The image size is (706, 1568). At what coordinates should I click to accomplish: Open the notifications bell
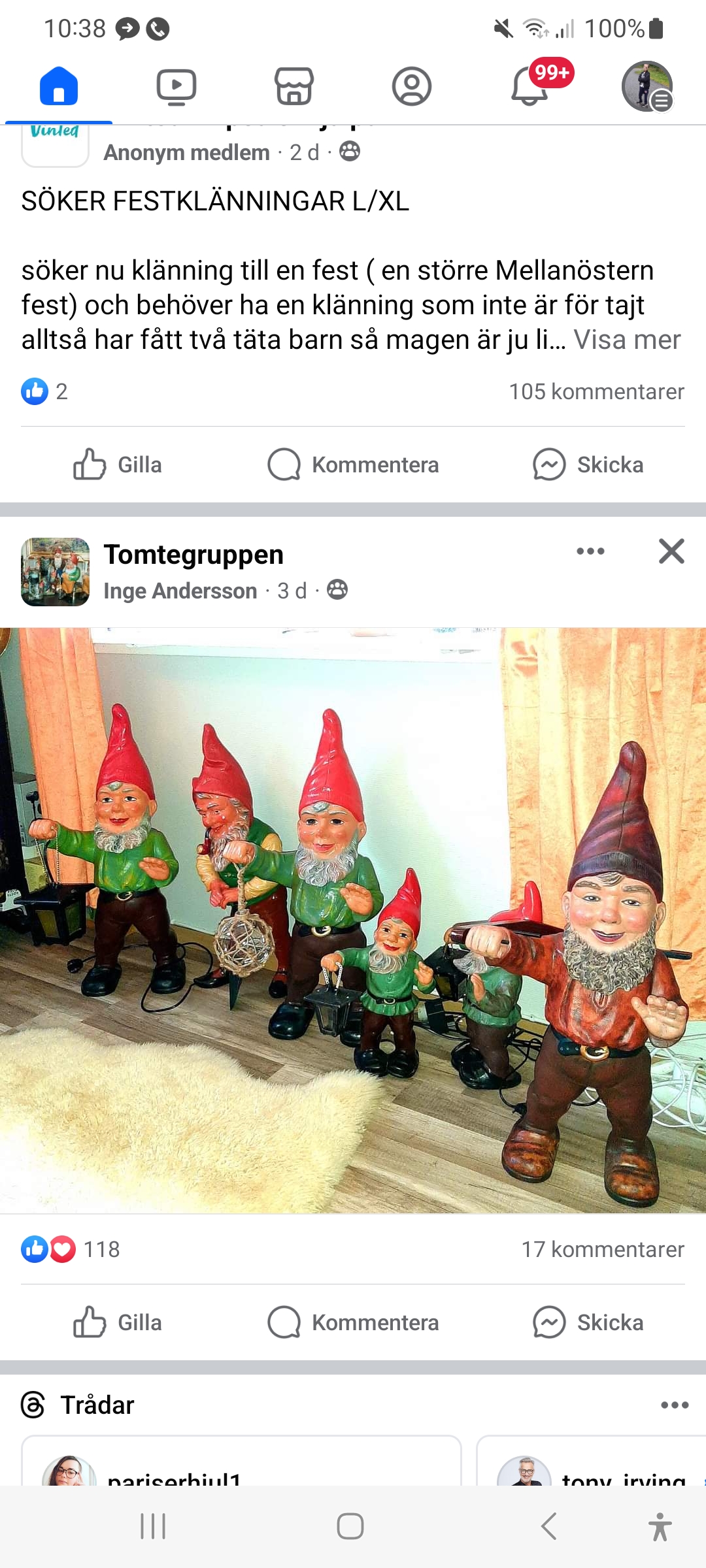pos(531,87)
